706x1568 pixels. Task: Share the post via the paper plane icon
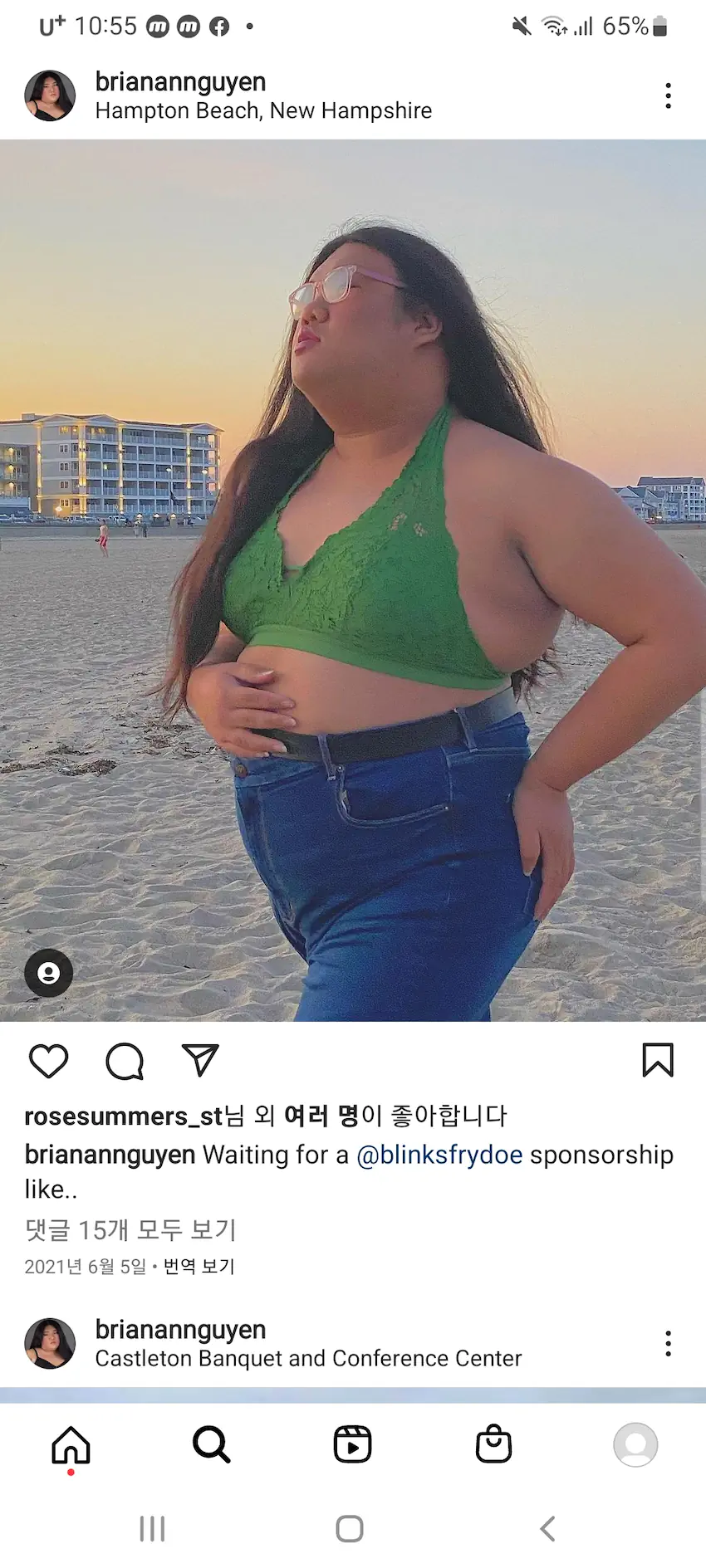click(x=198, y=1061)
